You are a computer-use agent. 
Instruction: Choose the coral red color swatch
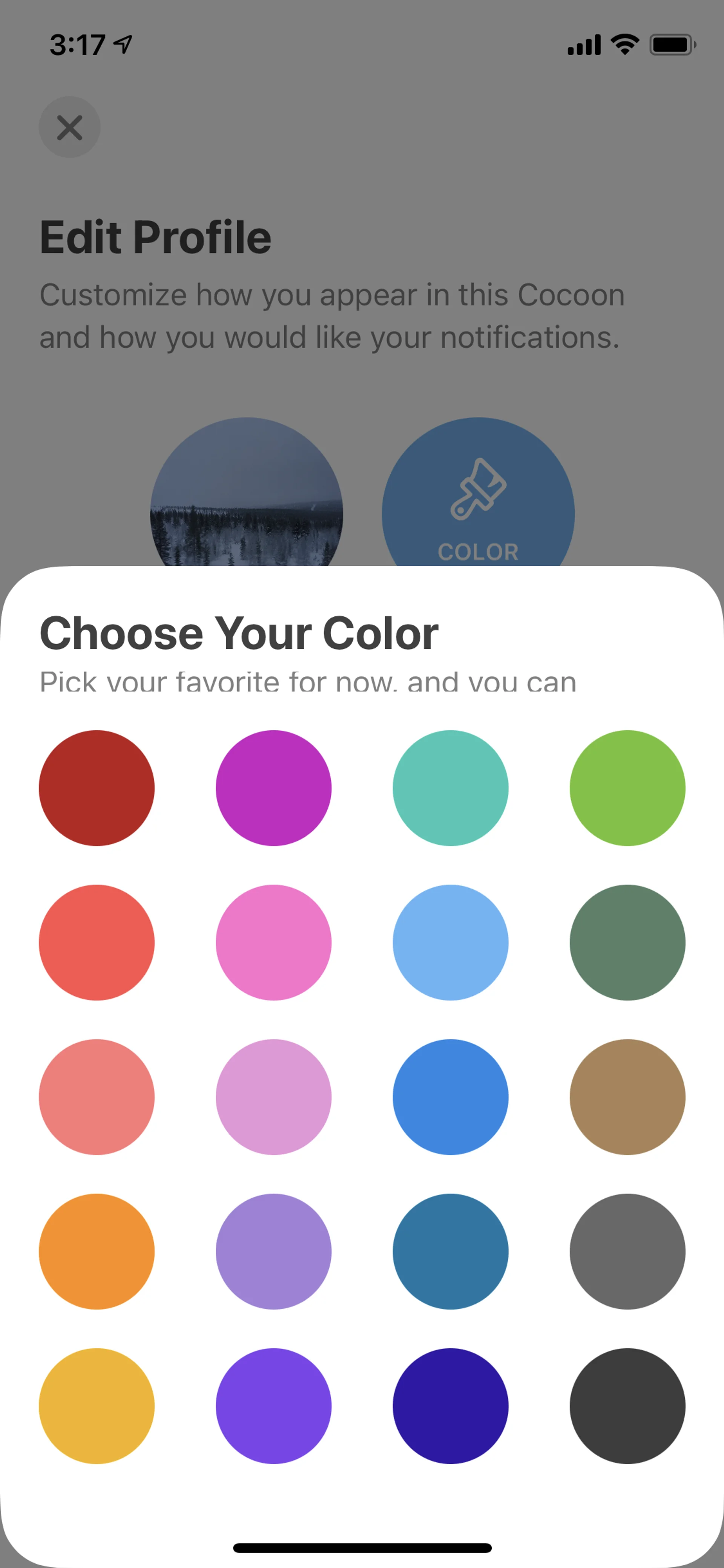pos(97,942)
